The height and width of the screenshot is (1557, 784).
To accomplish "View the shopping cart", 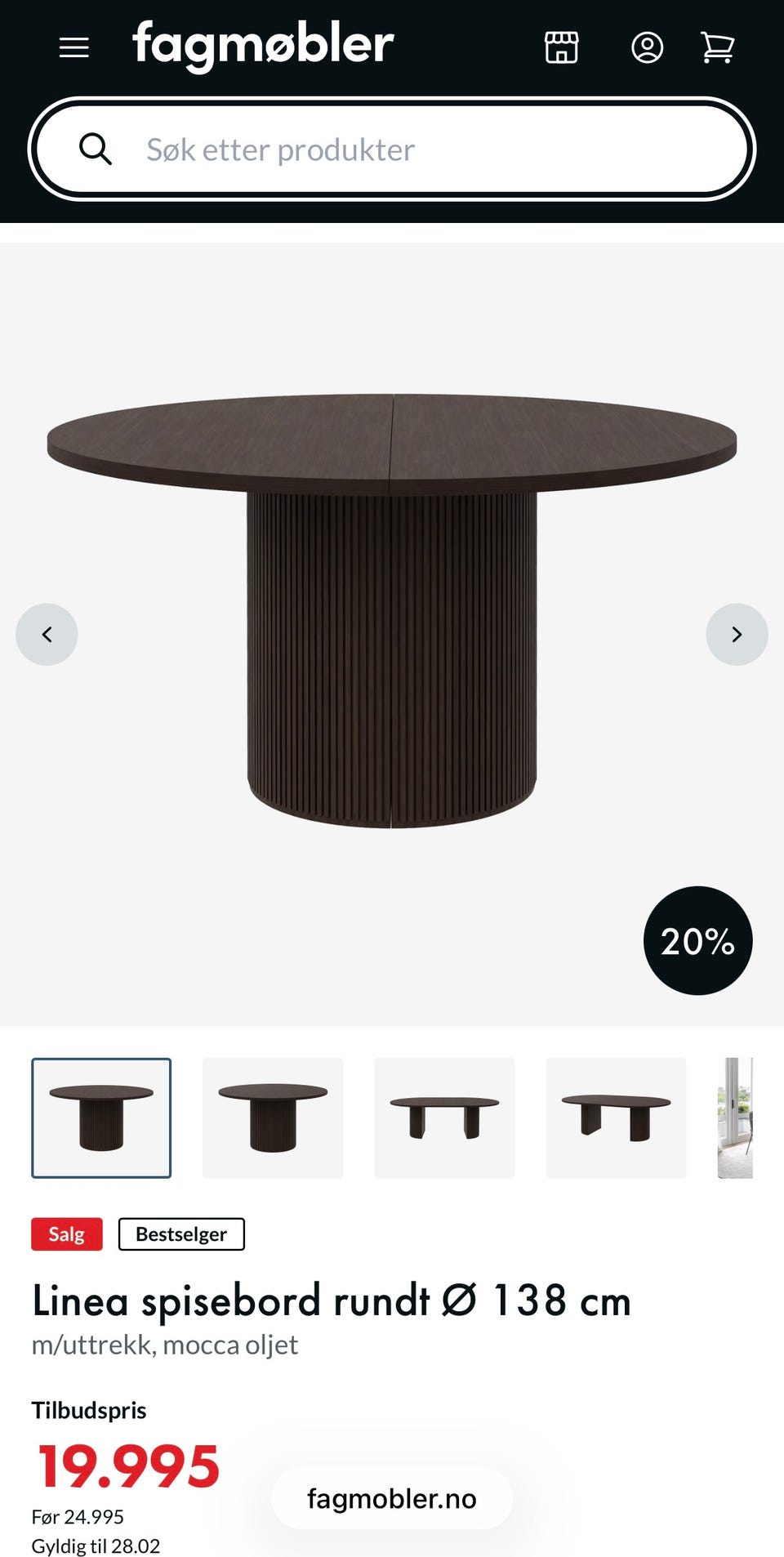I will [x=717, y=47].
